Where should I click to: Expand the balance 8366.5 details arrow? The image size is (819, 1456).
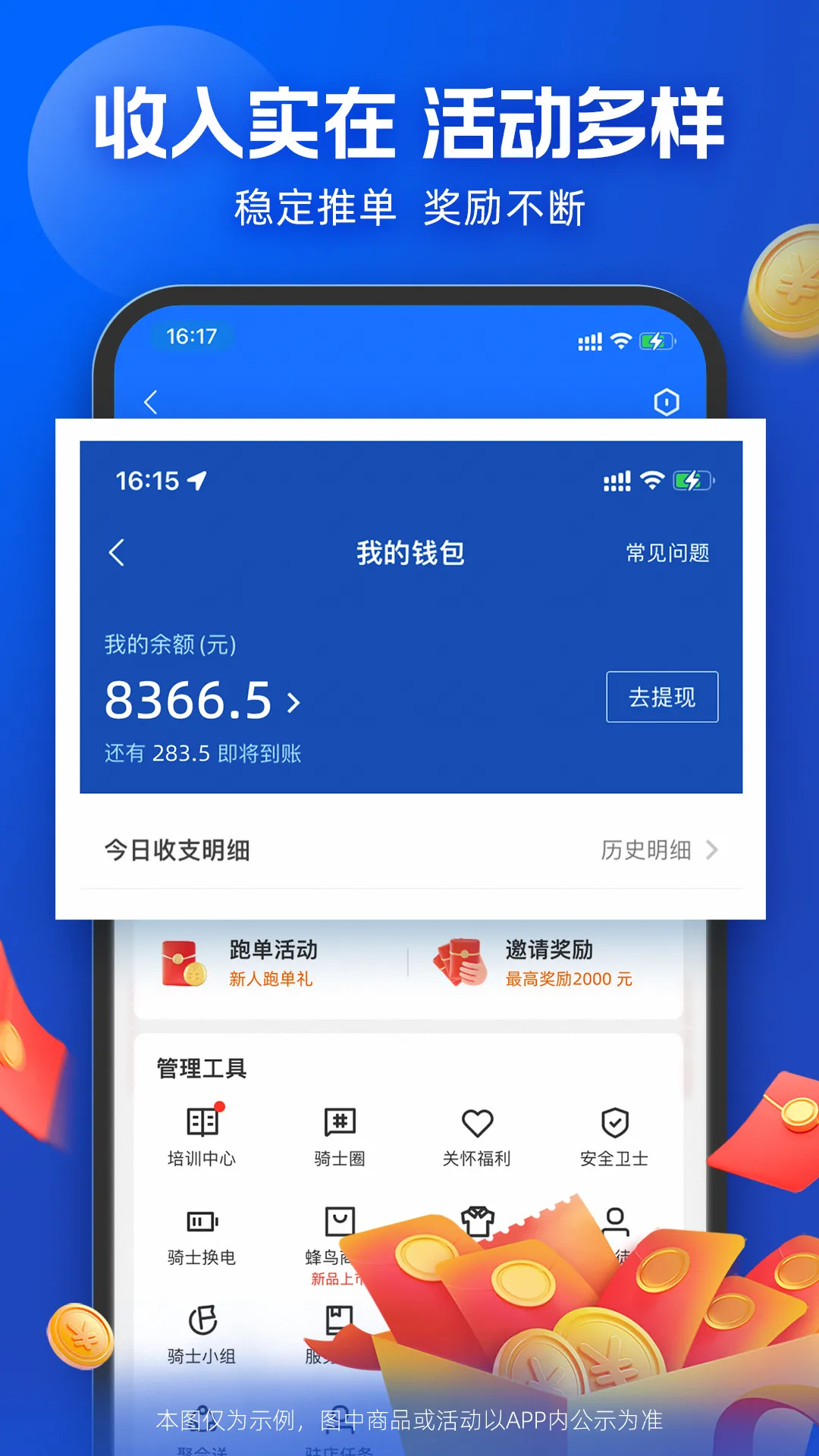(294, 701)
